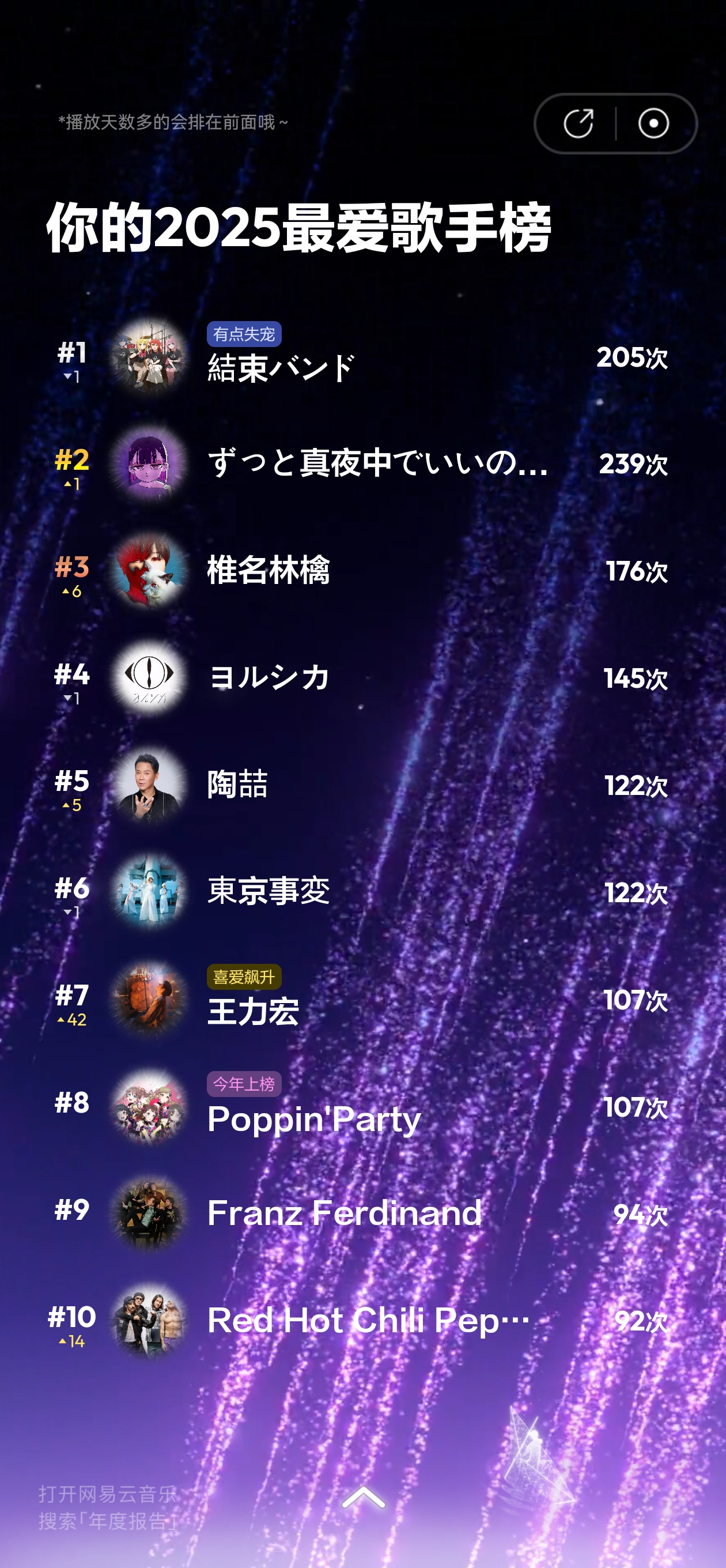The height and width of the screenshot is (1568, 726).
Task: Close the annual report page
Action: tap(653, 123)
